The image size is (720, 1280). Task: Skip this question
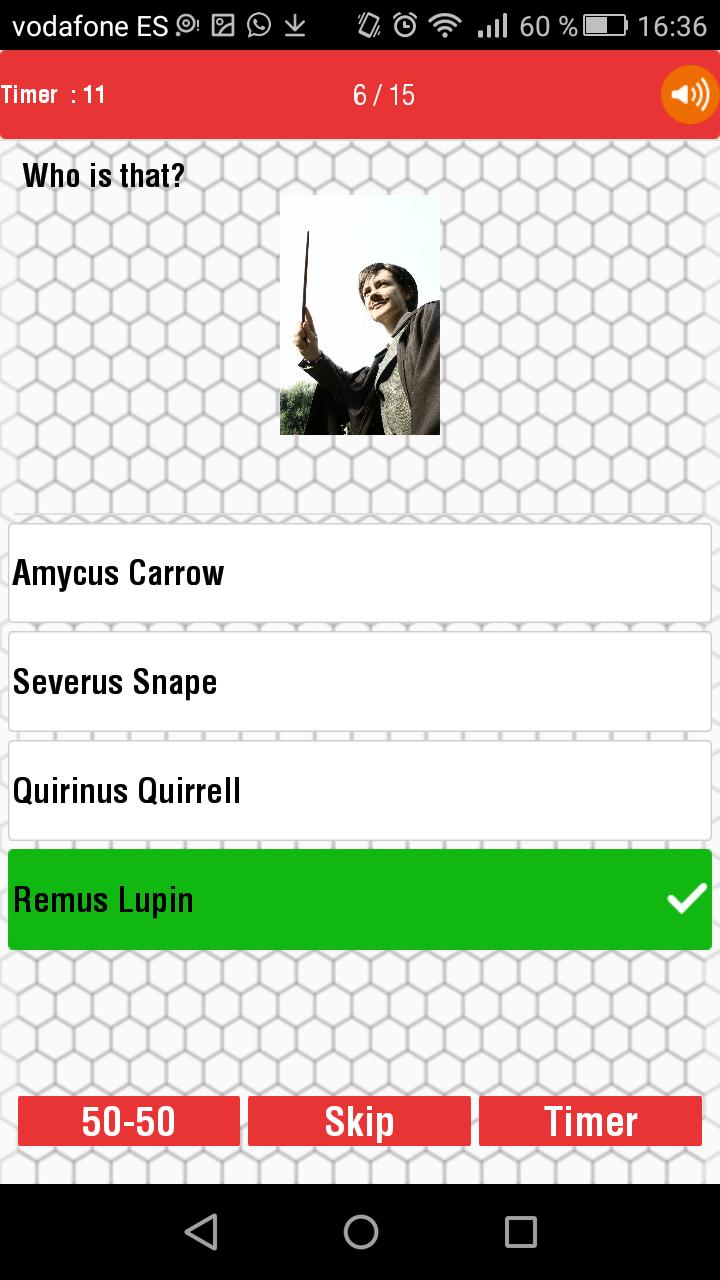359,1121
